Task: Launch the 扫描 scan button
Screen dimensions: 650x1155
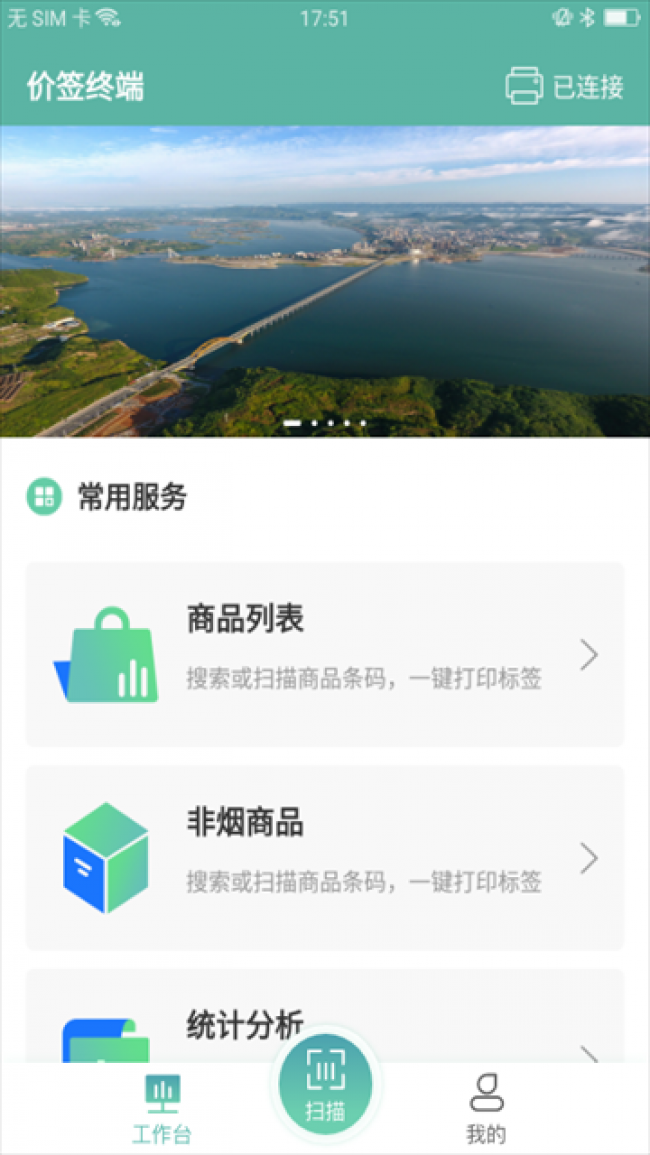Action: pyautogui.click(x=325, y=1085)
